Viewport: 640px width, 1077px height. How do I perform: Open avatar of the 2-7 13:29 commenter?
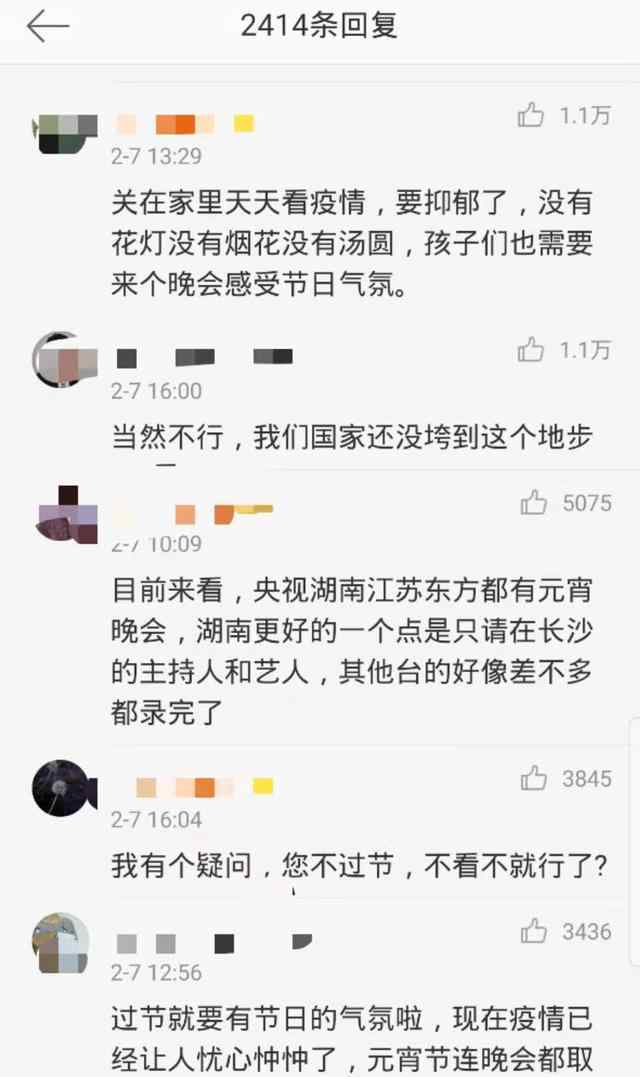pos(65,134)
